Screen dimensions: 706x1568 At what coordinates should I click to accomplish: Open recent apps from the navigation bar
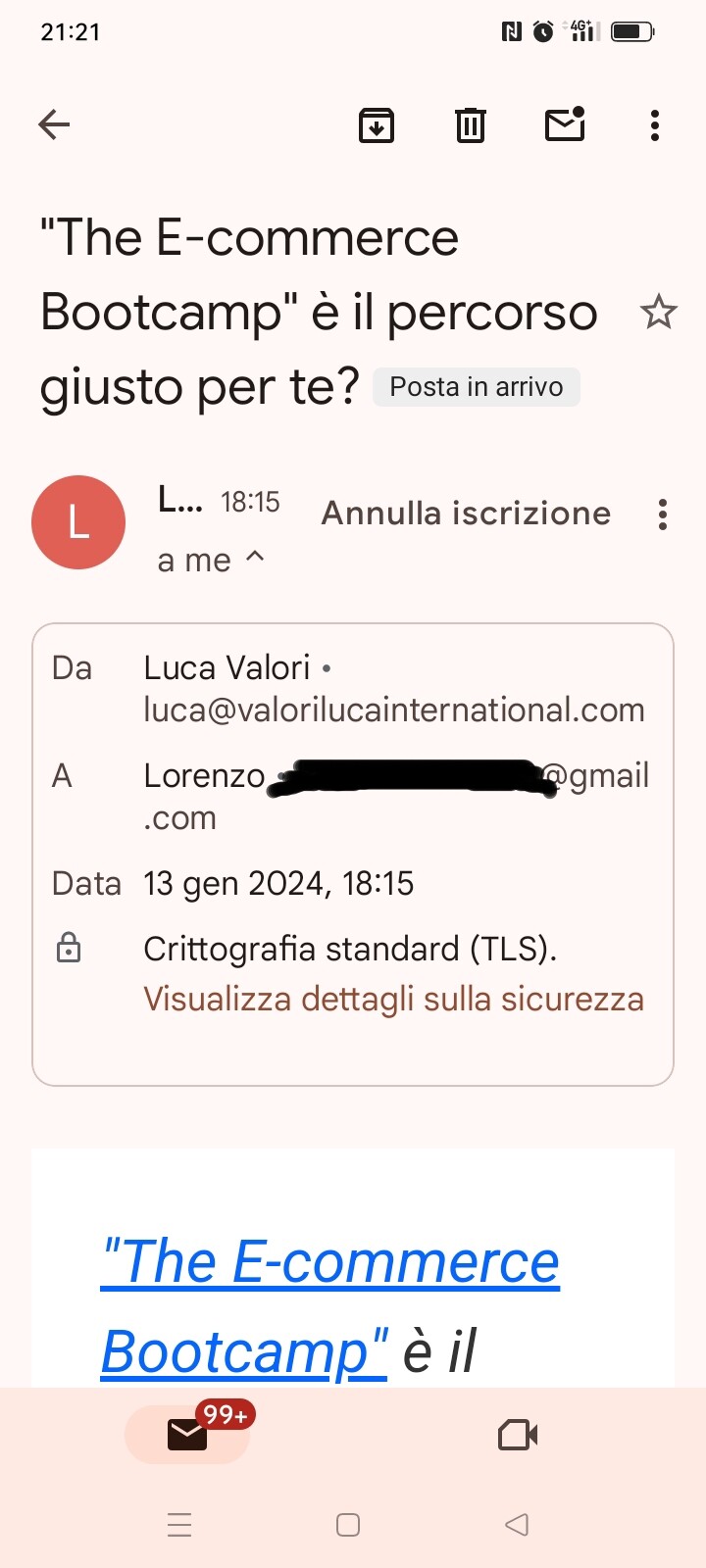tap(179, 1525)
